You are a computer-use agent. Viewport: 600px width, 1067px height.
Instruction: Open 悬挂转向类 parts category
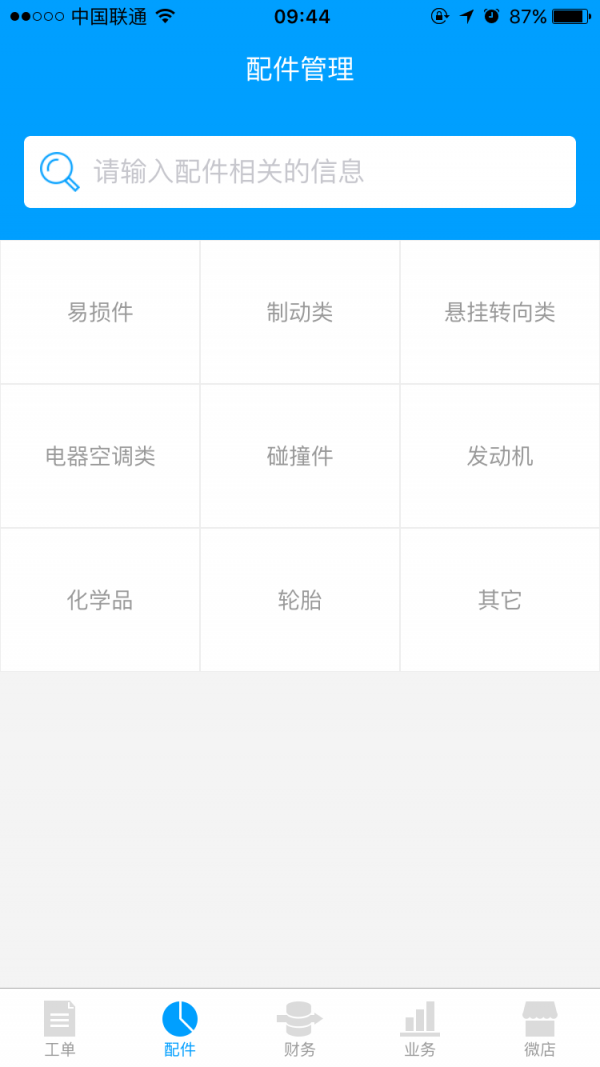(x=500, y=312)
